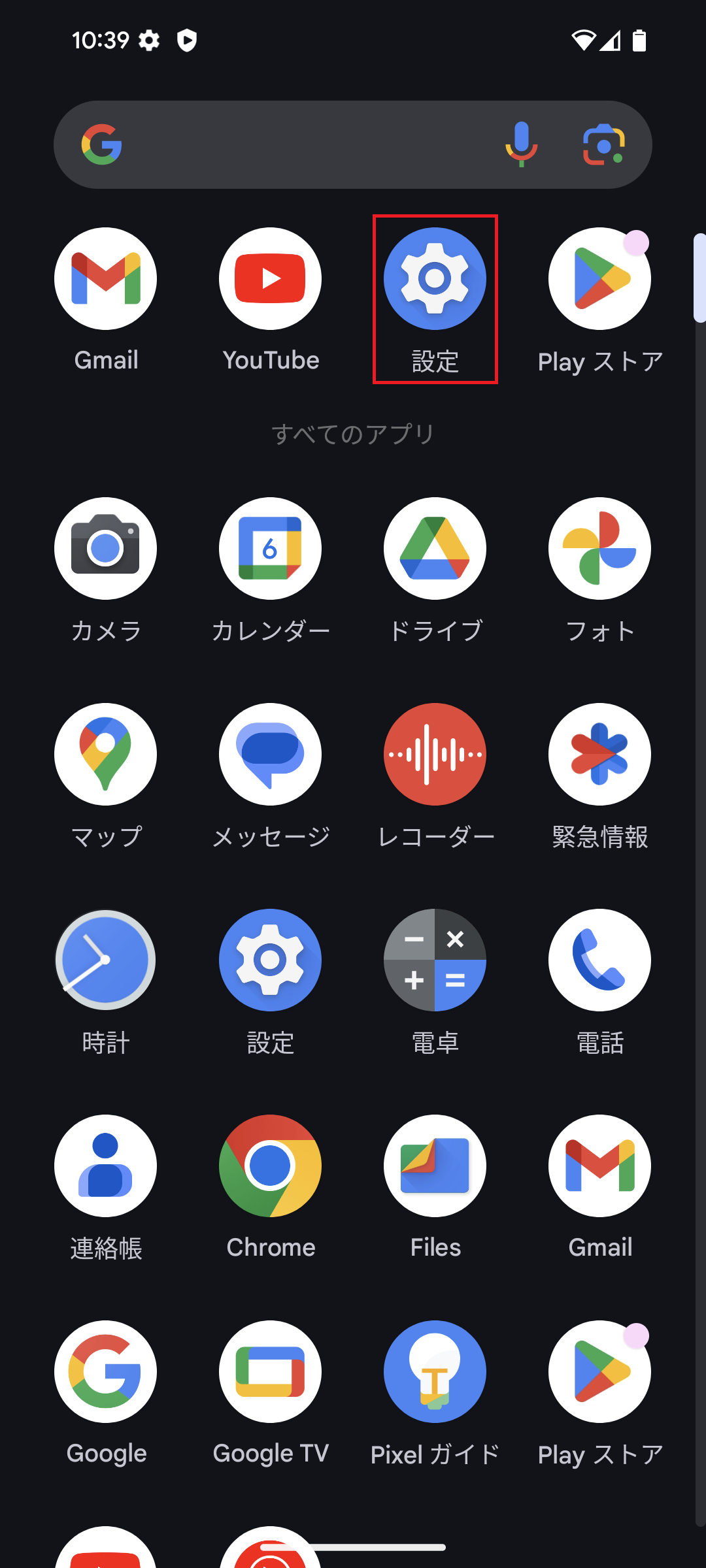This screenshot has height=1568, width=706.
Task: Start the 電話 phone app
Action: coord(599,960)
